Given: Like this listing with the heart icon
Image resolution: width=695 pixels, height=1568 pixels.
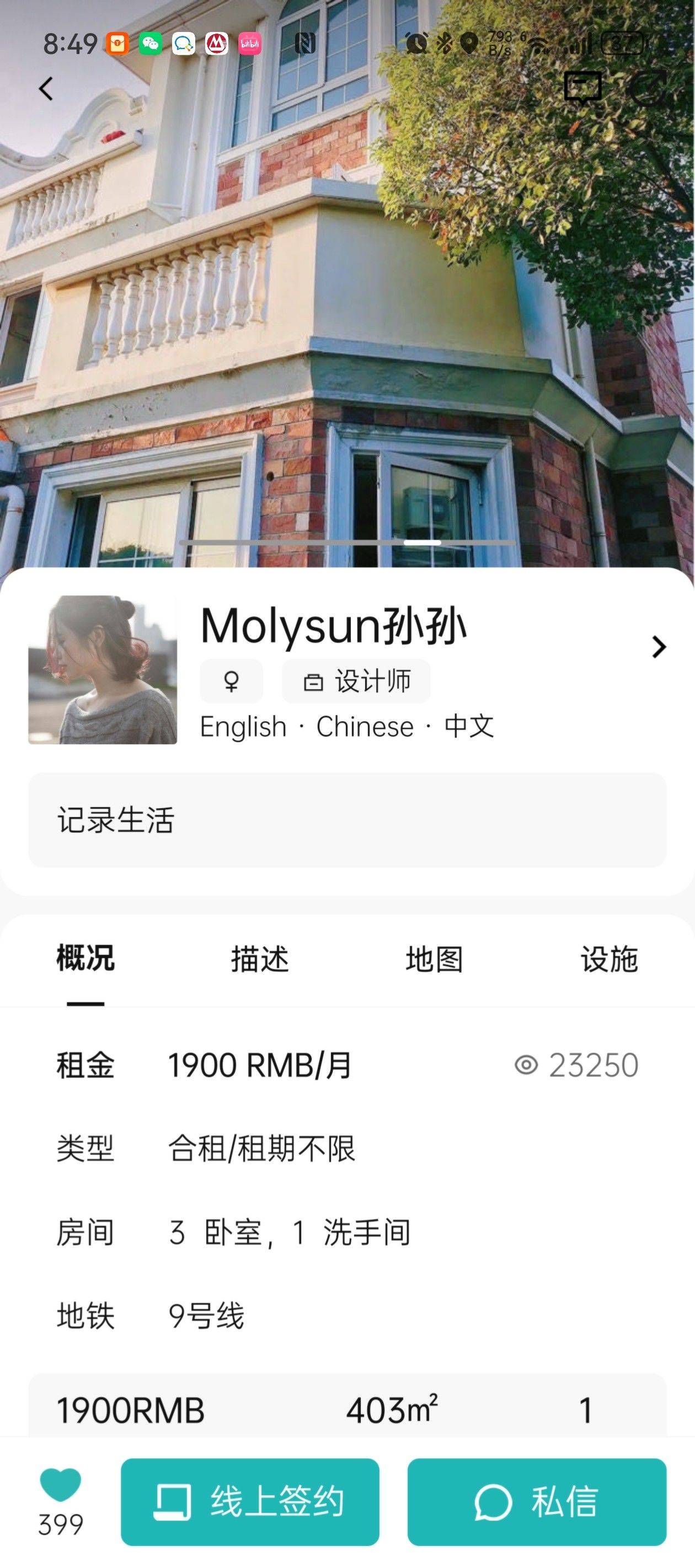Looking at the screenshot, I should [x=60, y=1485].
